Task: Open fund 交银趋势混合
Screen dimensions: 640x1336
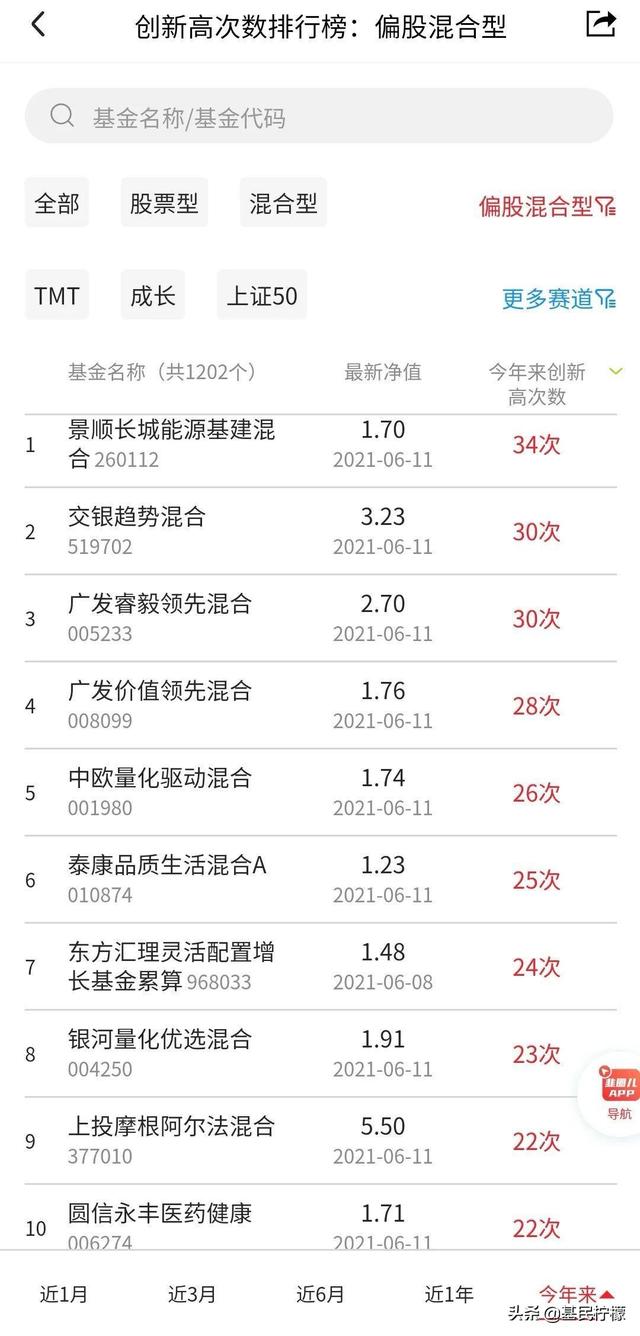Action: [320, 531]
